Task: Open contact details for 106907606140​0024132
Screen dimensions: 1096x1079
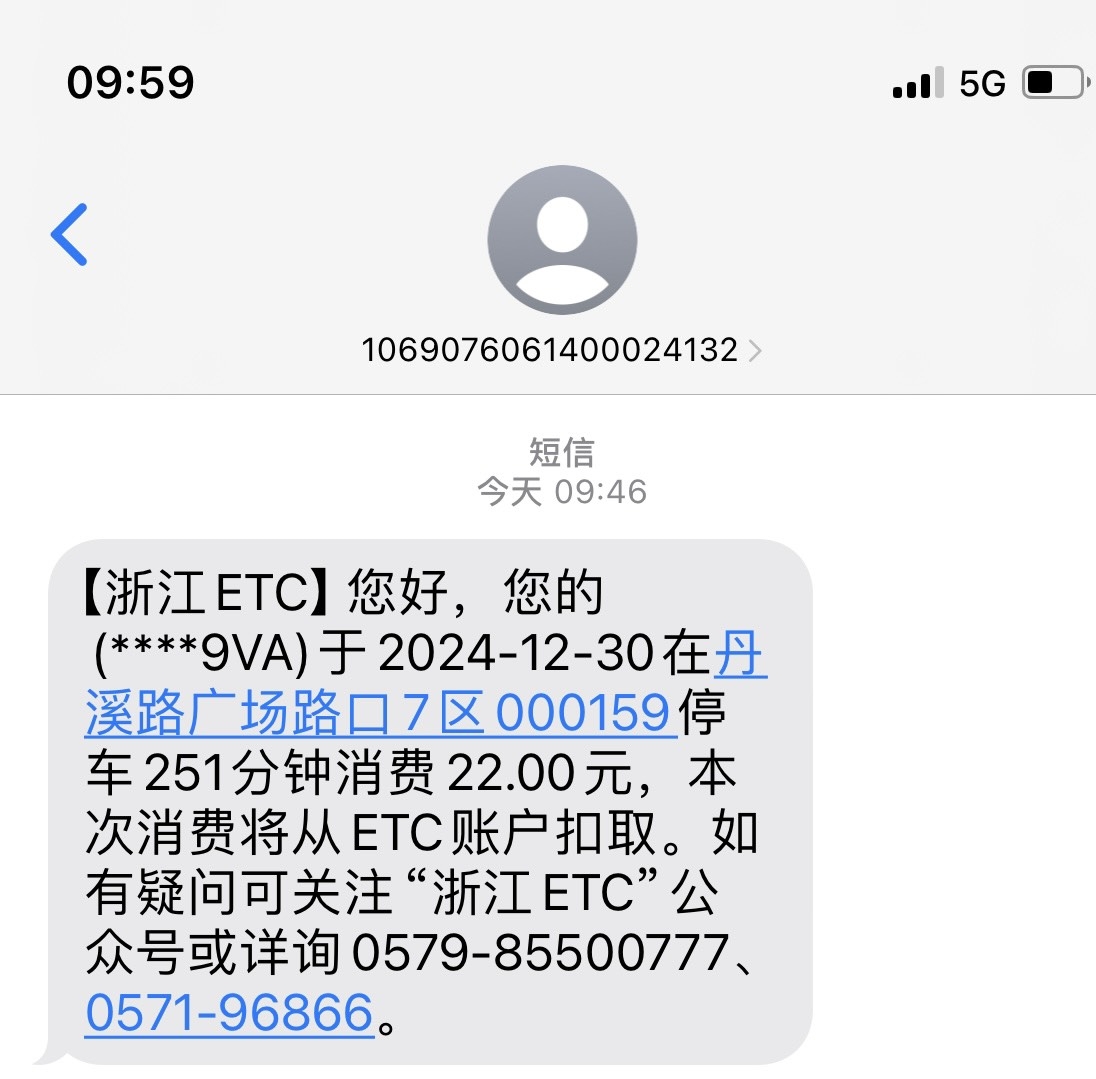Action: [561, 350]
